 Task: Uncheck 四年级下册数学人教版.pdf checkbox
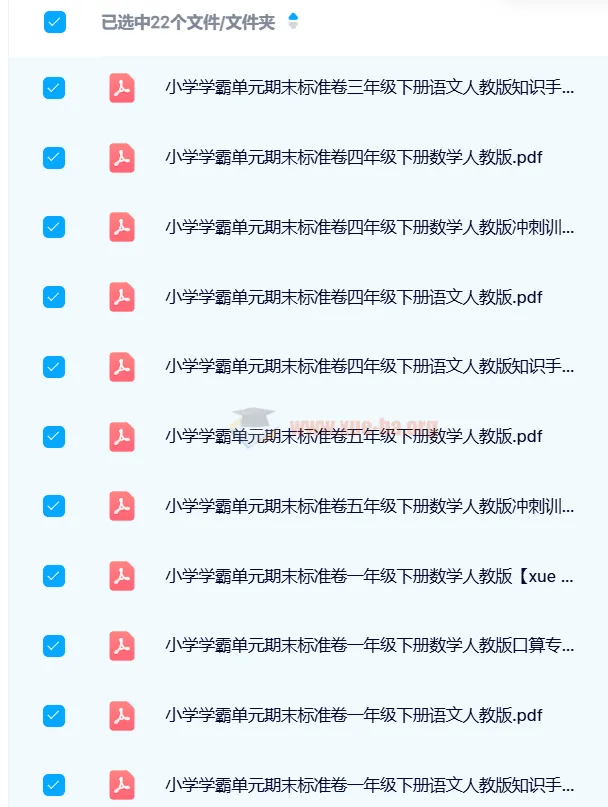tap(54, 158)
